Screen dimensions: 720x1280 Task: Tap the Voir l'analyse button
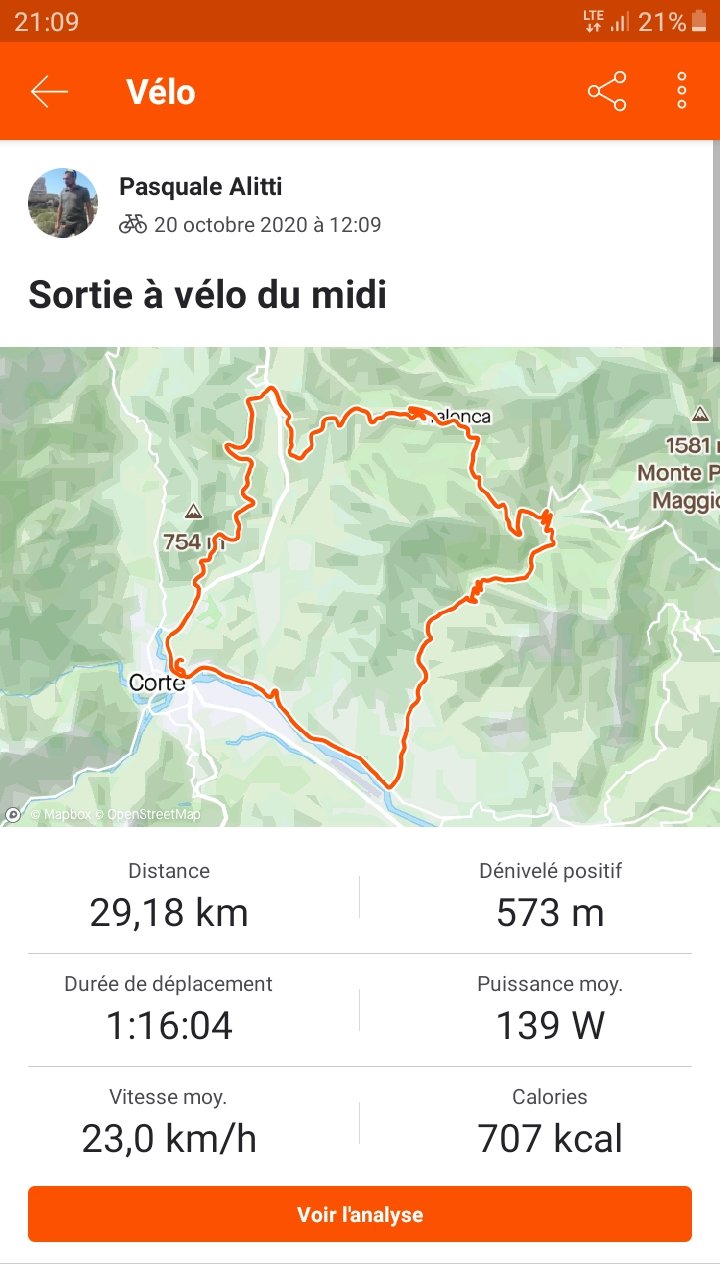(360, 1214)
